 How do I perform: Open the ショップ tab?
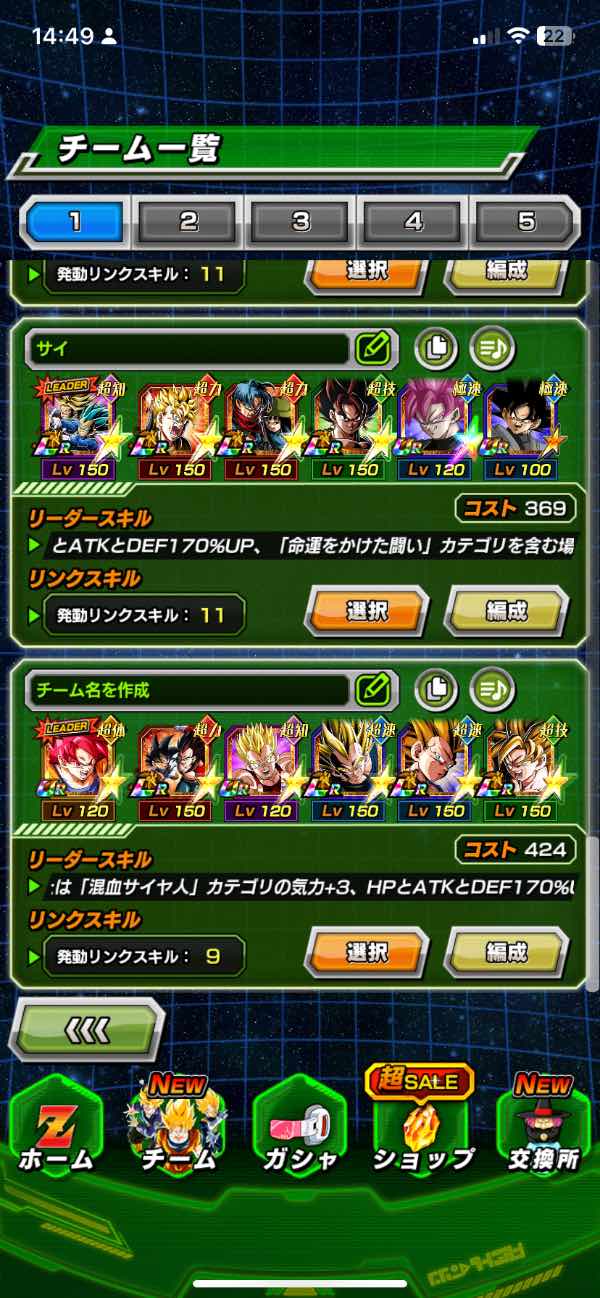(423, 1130)
